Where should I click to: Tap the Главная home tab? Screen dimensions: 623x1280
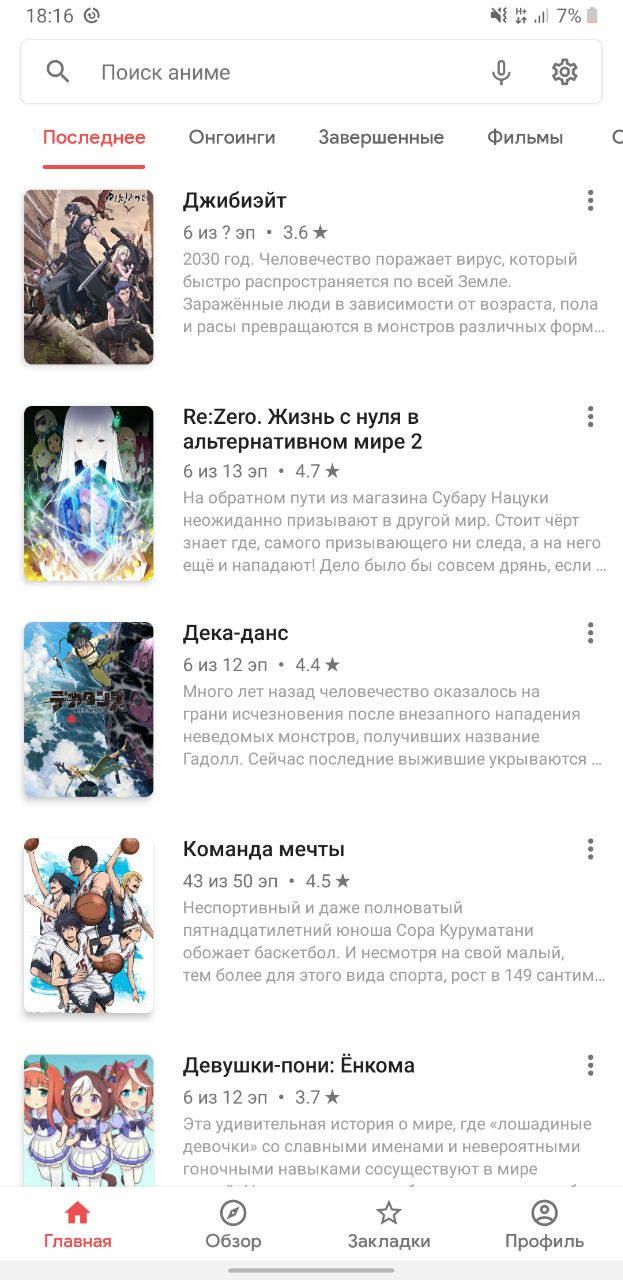tap(78, 1225)
